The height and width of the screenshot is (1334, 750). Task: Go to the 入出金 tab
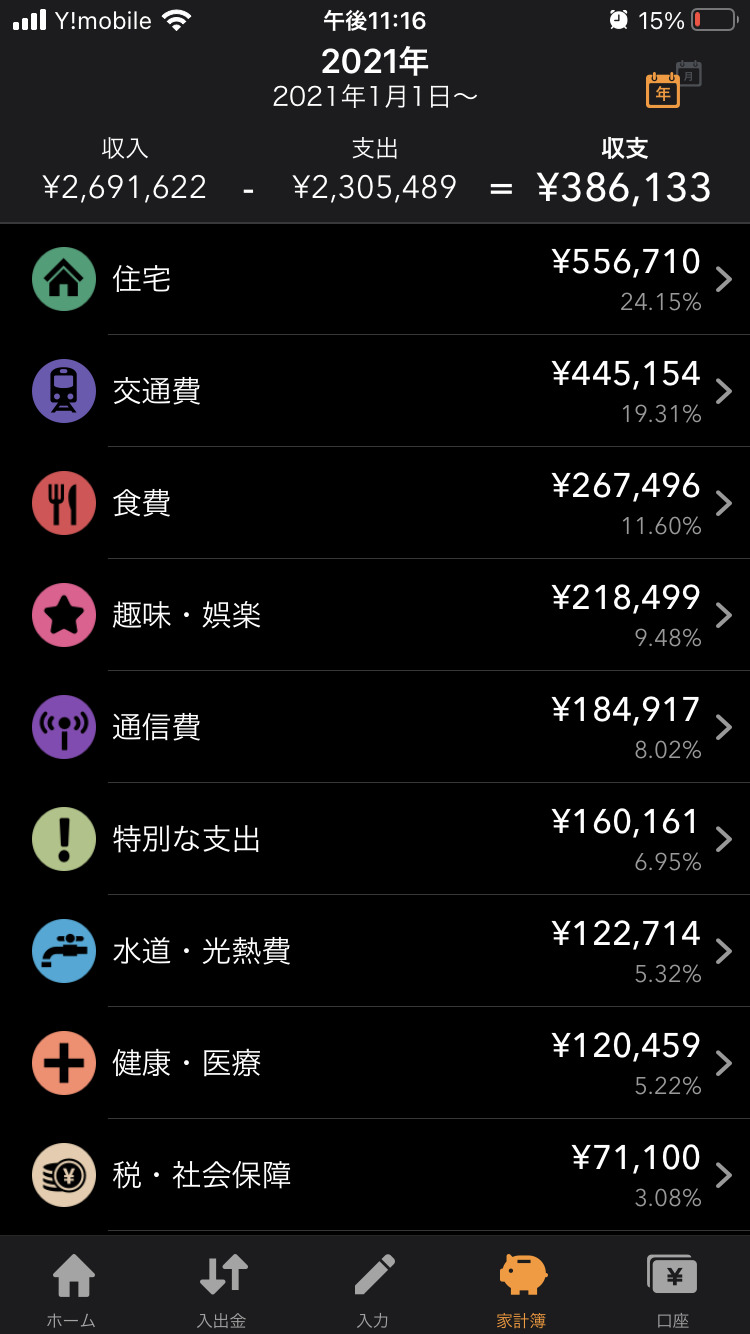point(223,1289)
